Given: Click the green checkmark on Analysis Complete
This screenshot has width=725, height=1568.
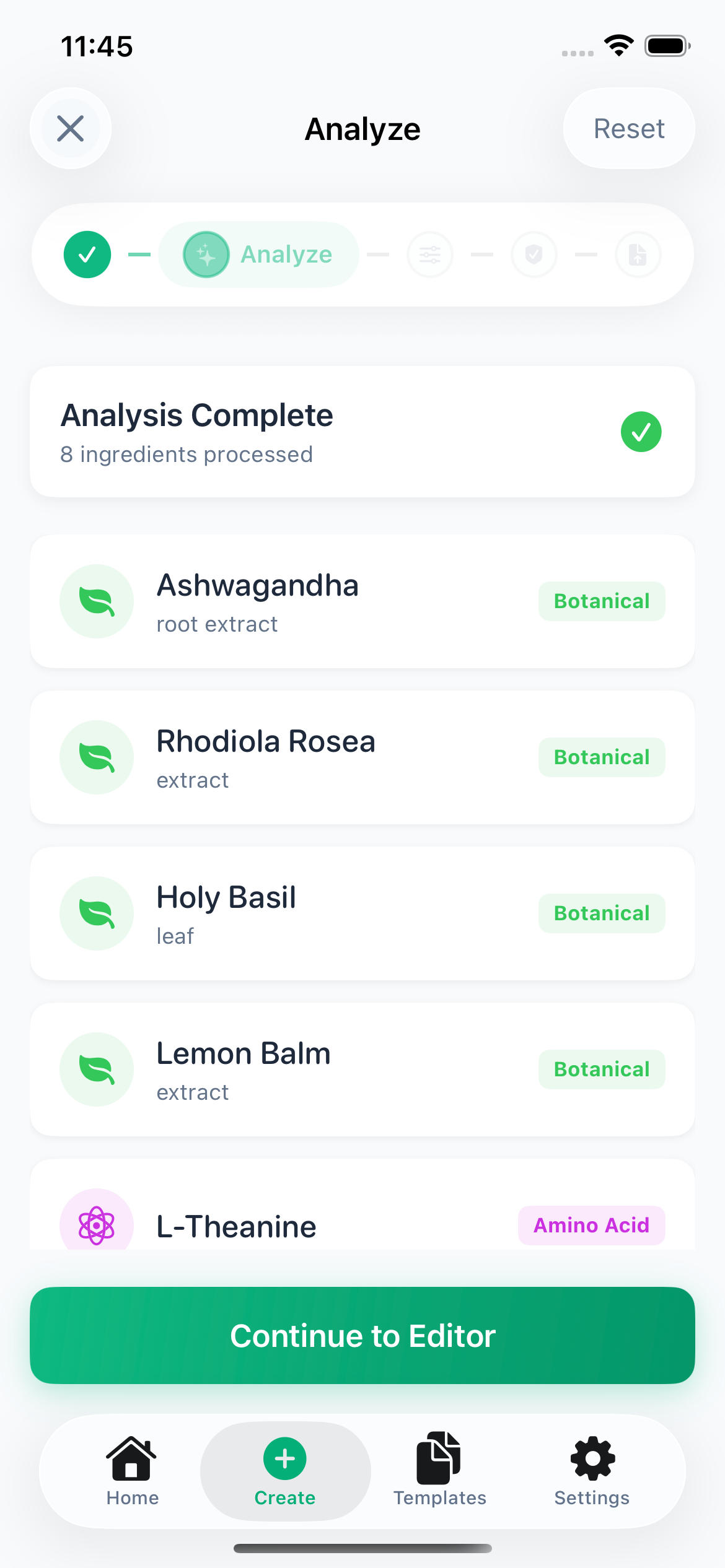Looking at the screenshot, I should coord(641,432).
